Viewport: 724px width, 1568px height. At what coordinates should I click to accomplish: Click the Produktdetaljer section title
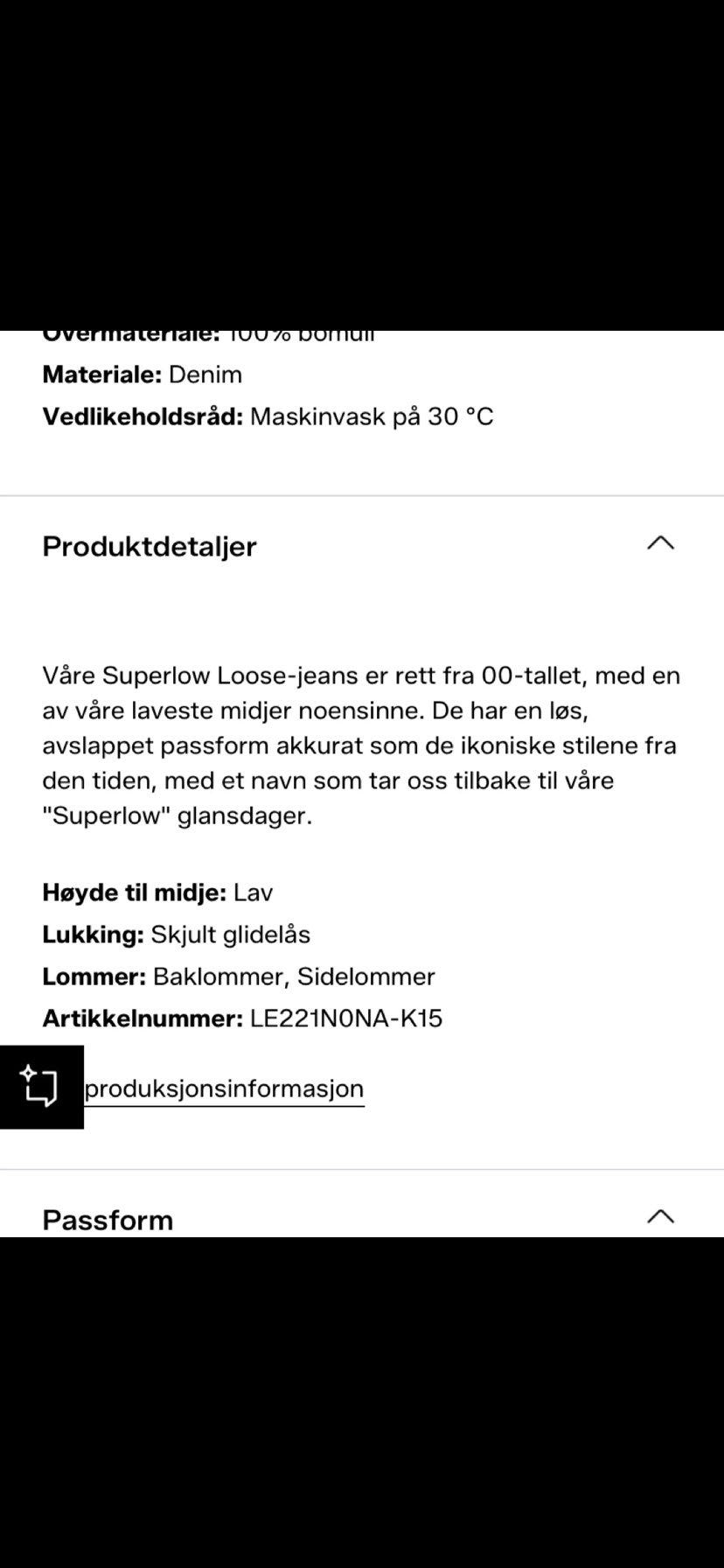(x=150, y=546)
